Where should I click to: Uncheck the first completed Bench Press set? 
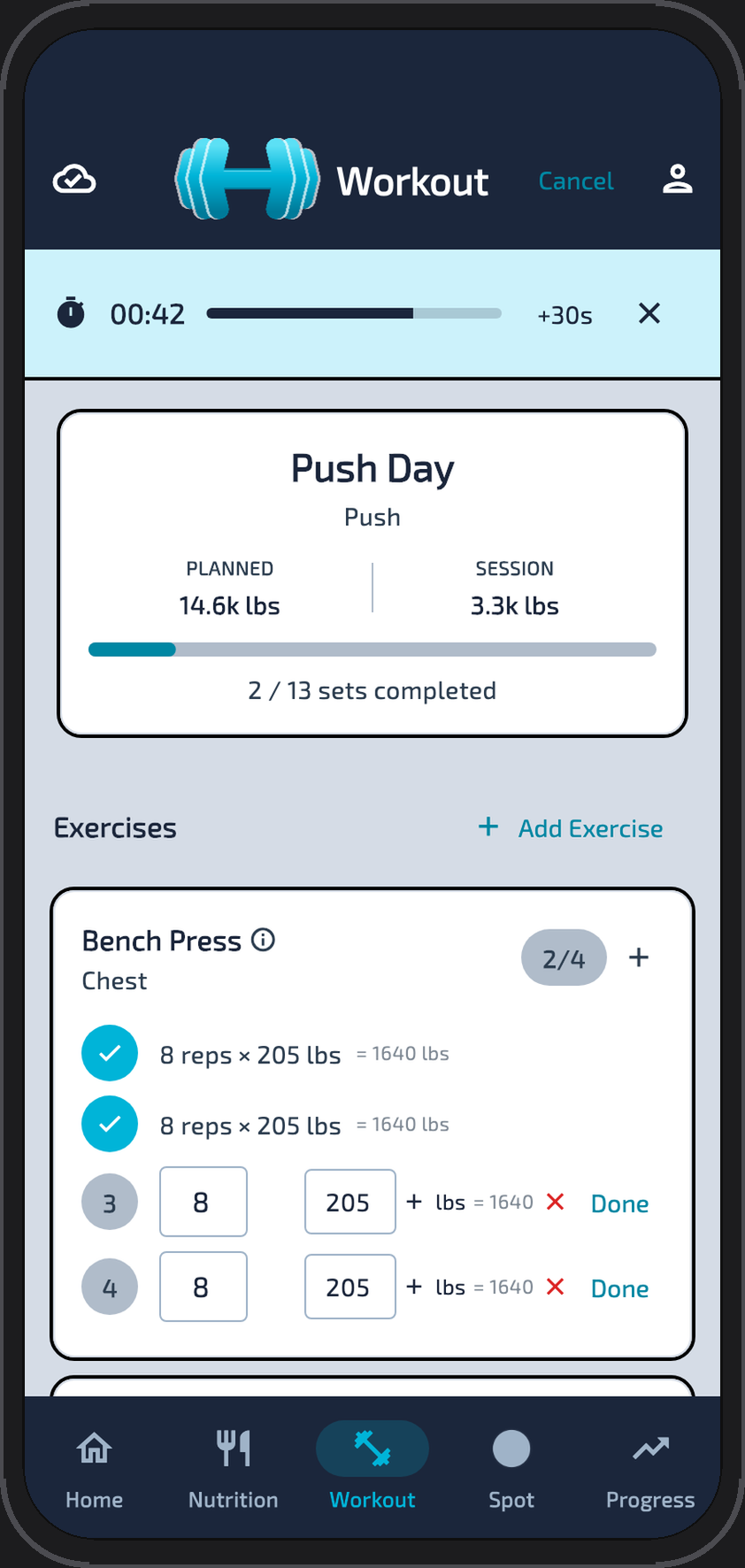(x=110, y=1053)
